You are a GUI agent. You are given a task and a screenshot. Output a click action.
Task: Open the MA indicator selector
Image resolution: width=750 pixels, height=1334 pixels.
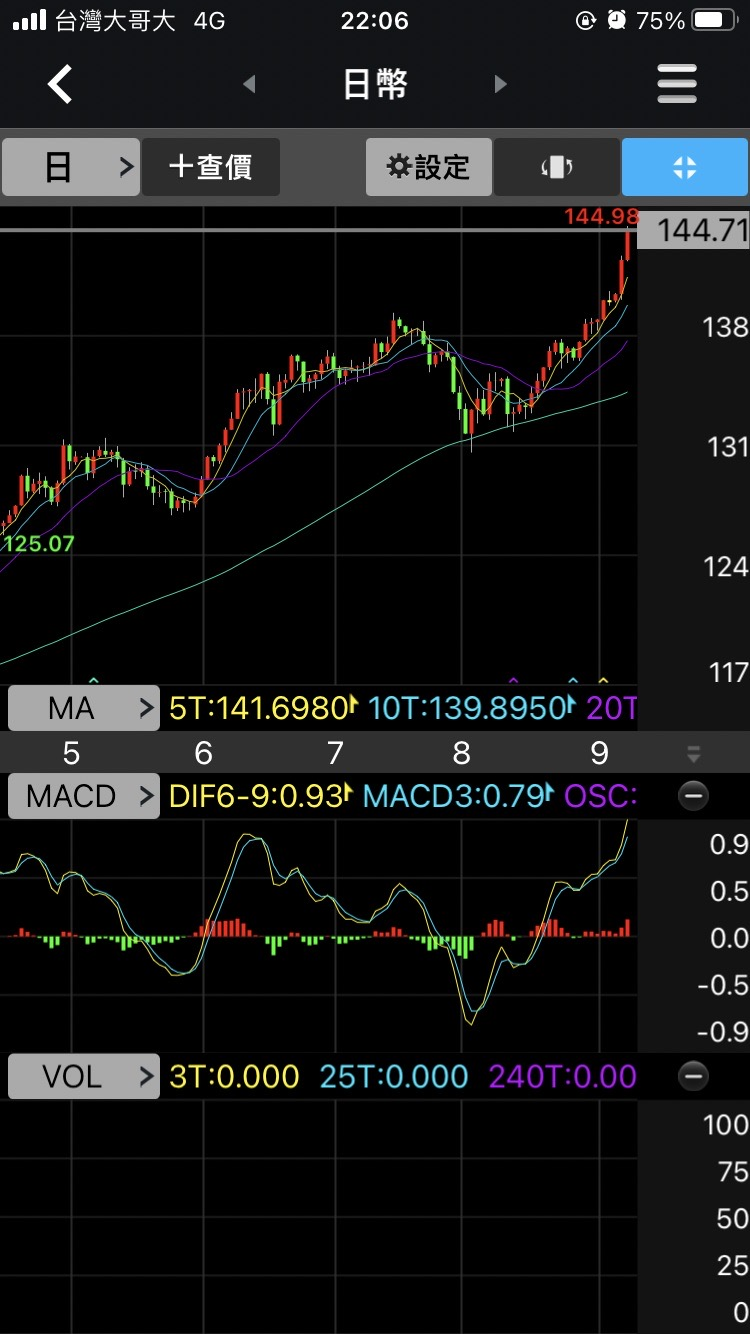[x=84, y=708]
